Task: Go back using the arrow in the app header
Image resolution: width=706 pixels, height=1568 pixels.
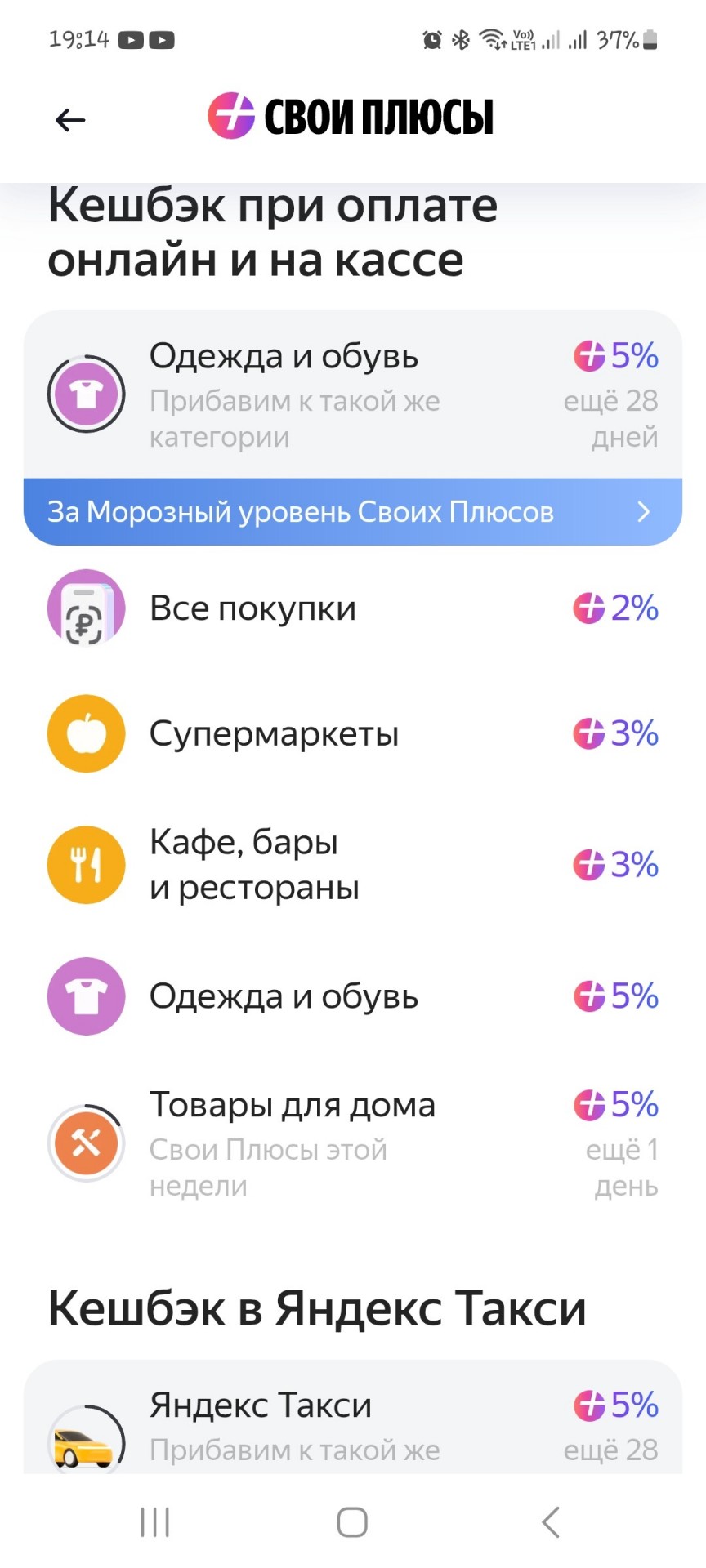Action: [x=70, y=120]
